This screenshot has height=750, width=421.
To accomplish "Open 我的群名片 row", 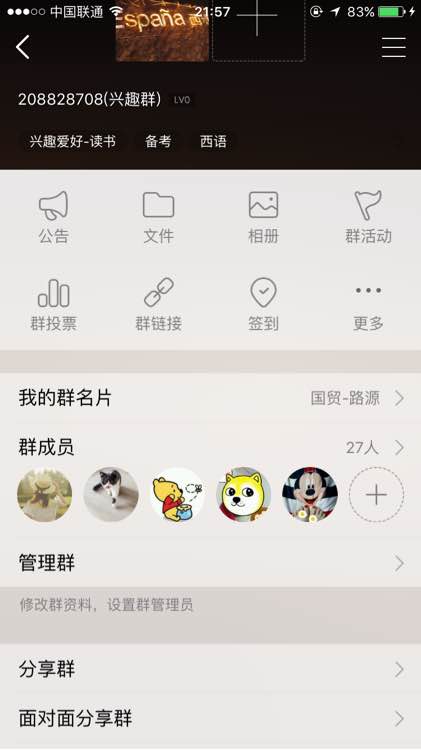I will (x=210, y=398).
